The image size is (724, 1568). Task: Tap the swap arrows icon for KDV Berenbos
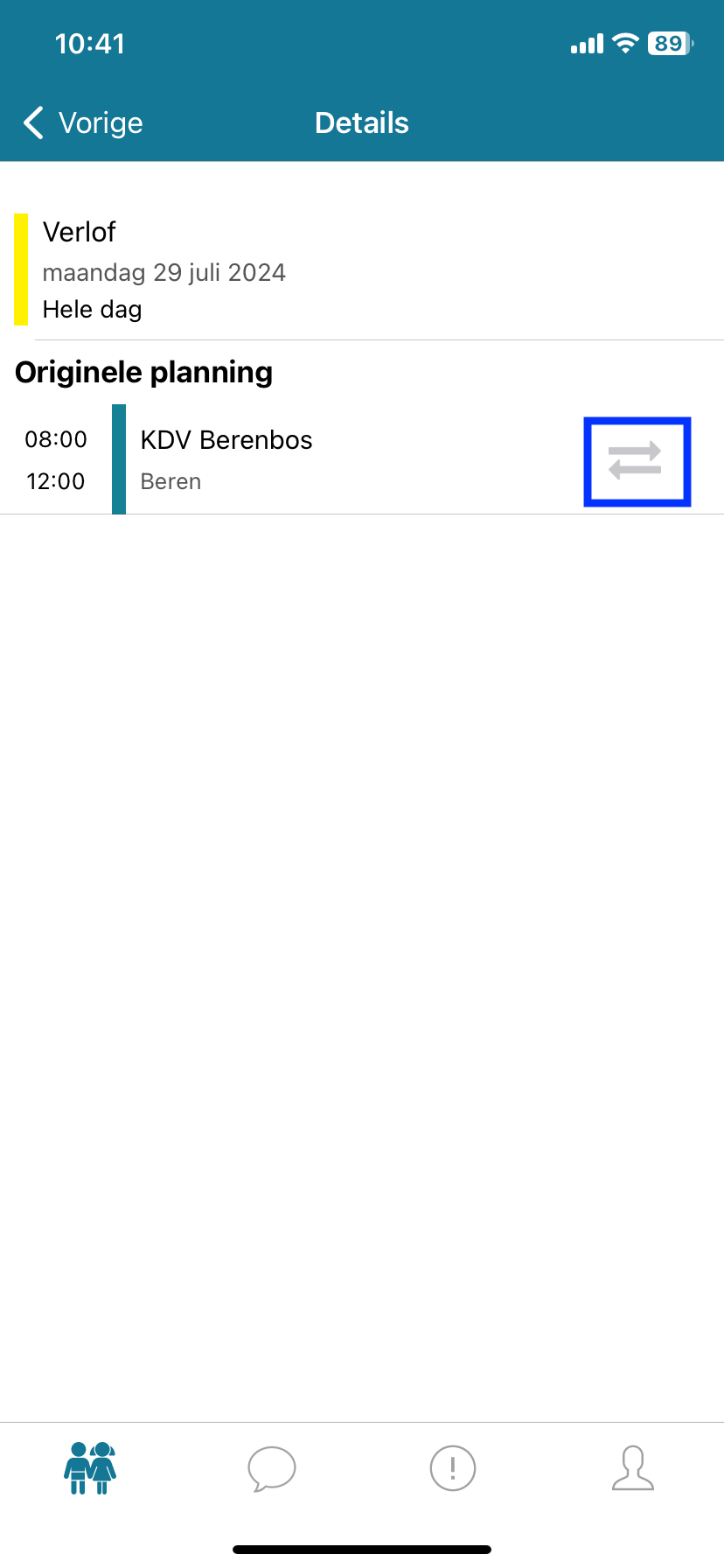pos(637,461)
